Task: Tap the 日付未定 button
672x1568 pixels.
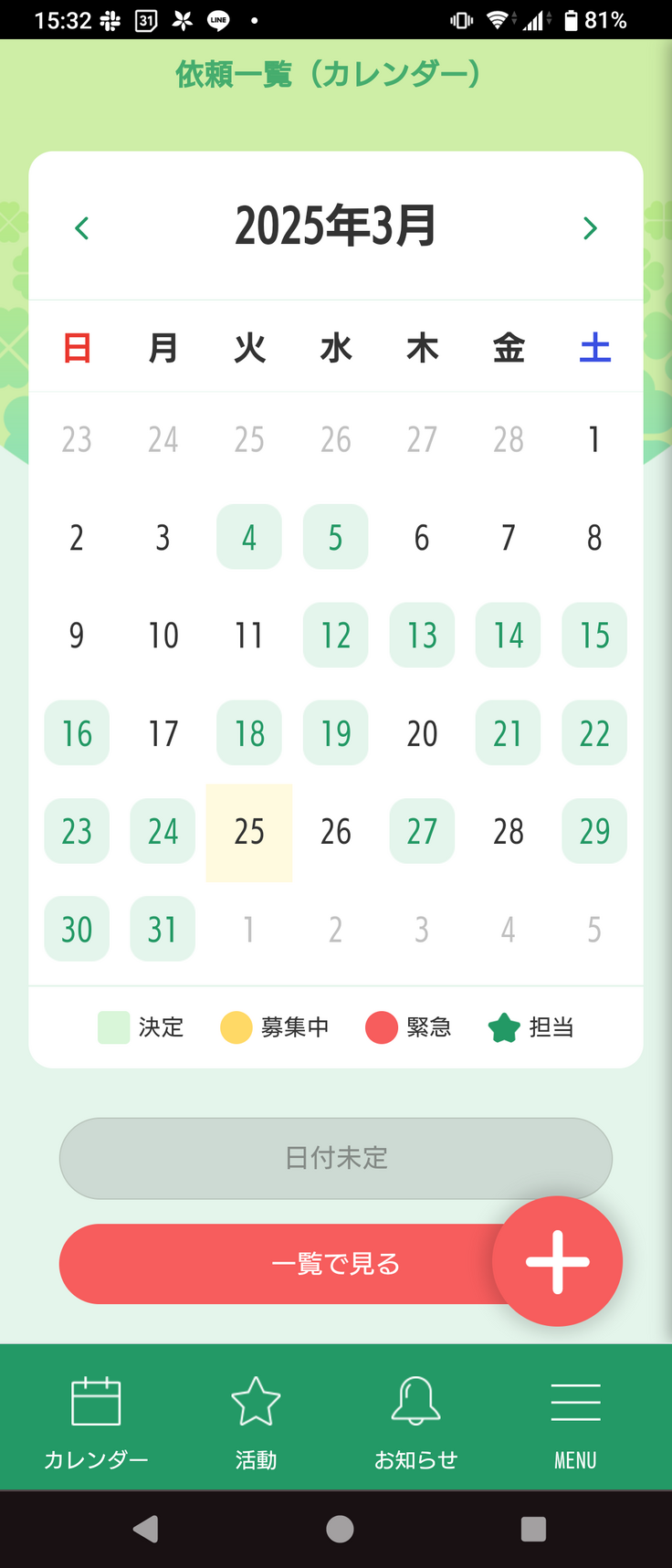Action: tap(335, 1158)
